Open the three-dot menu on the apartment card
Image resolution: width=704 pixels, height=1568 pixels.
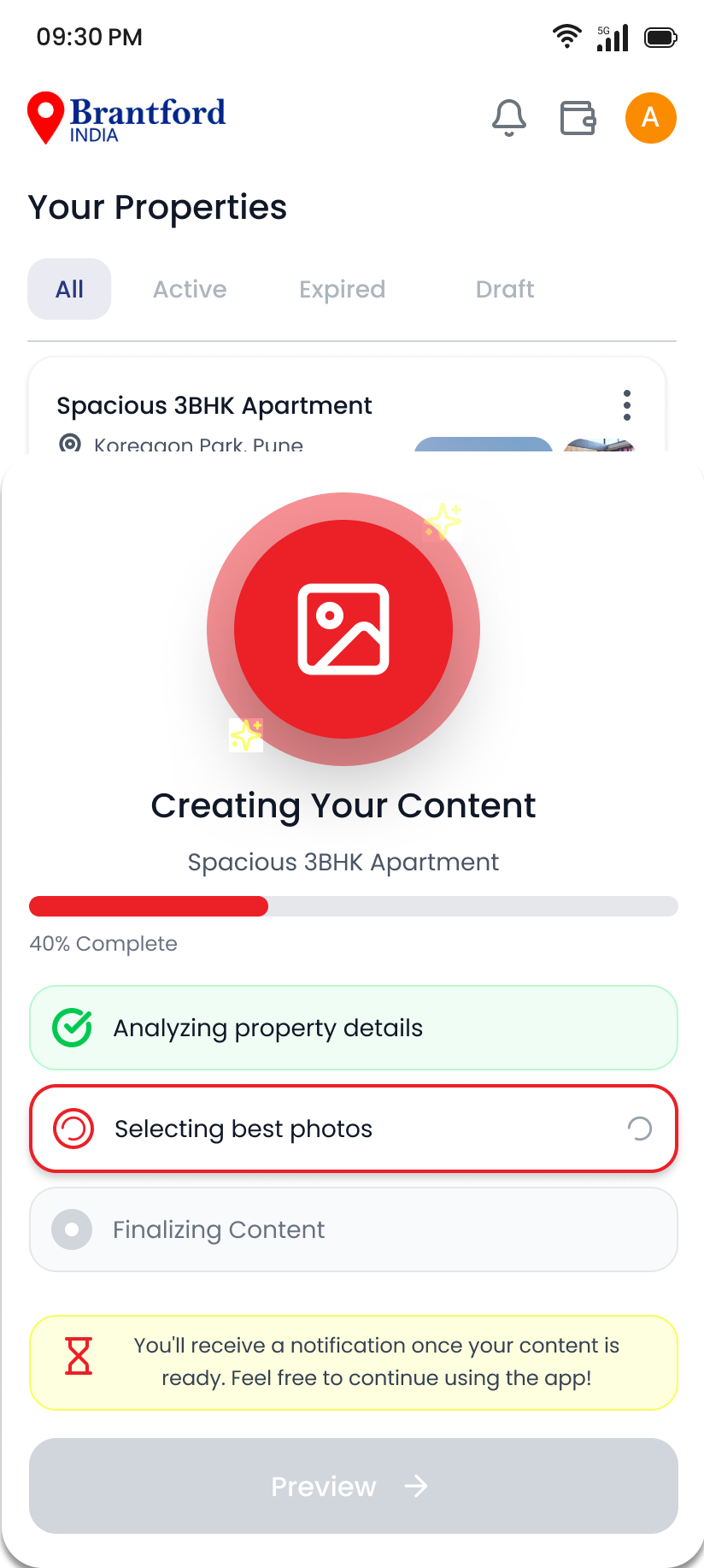[x=626, y=405]
